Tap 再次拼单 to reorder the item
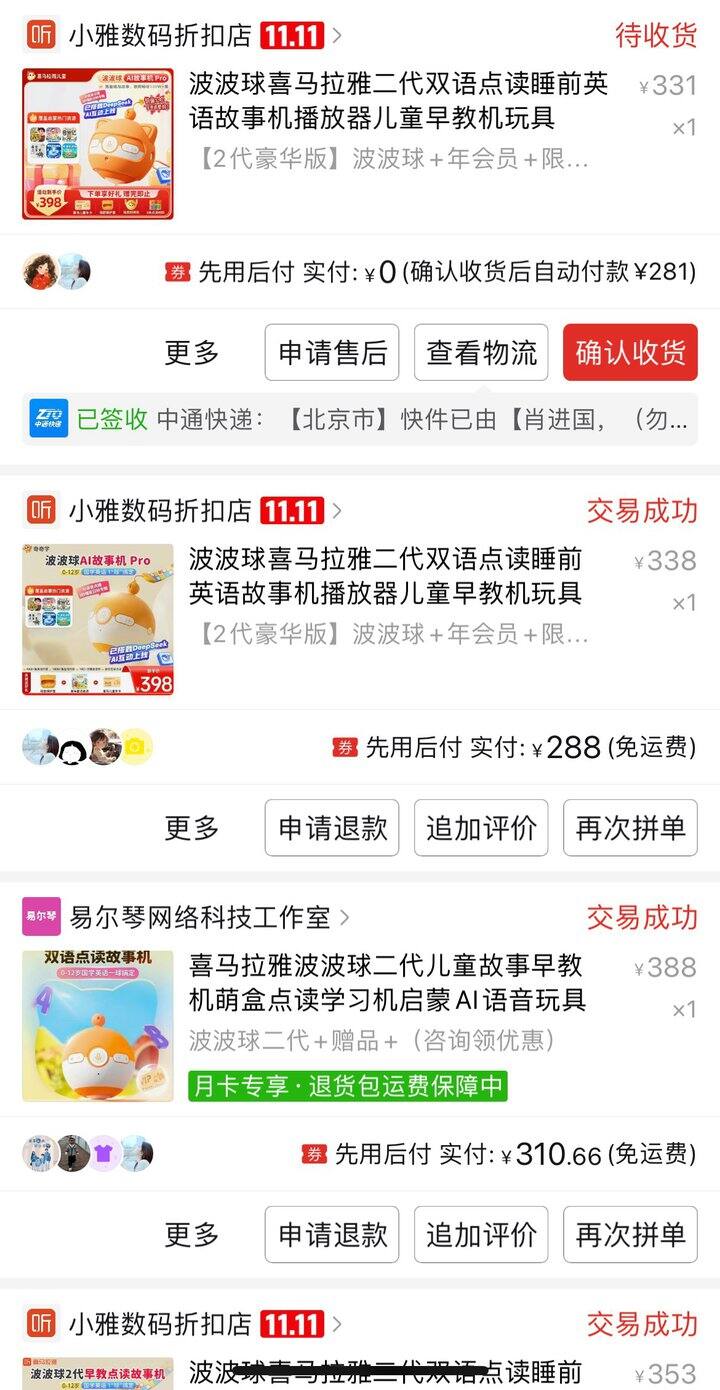 pyautogui.click(x=630, y=828)
